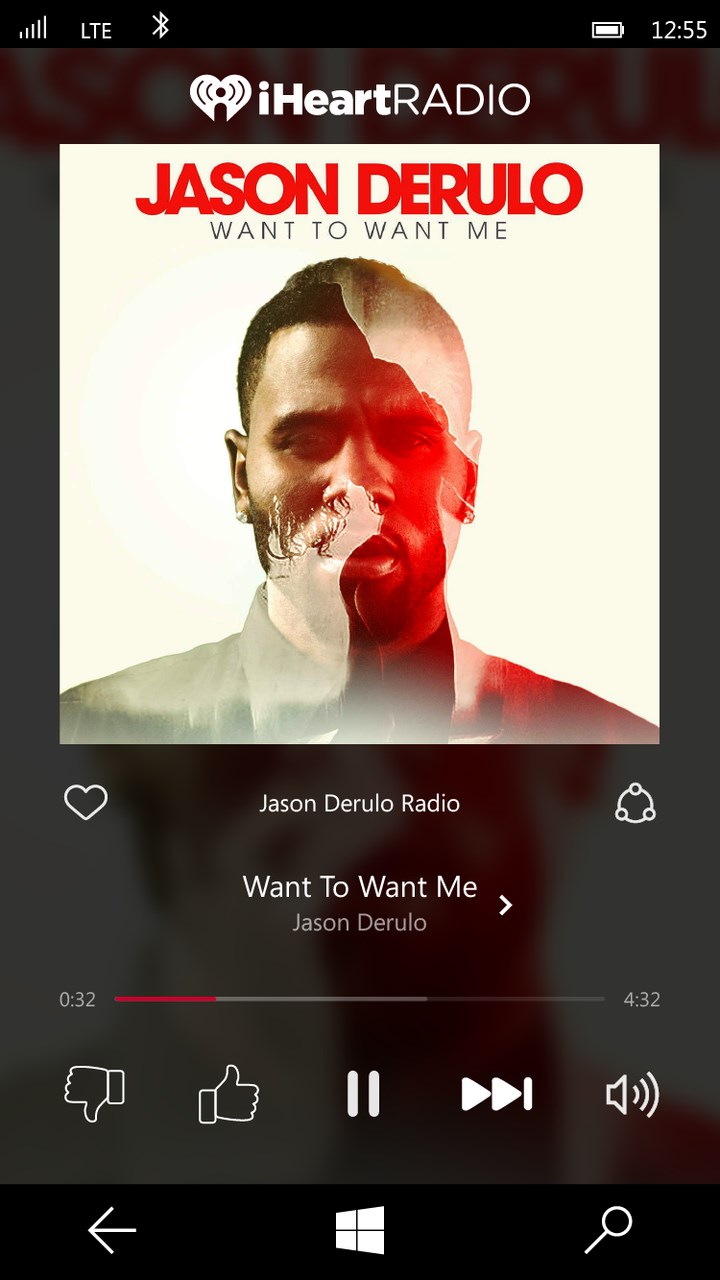This screenshot has width=720, height=1280.
Task: Favorite the Jason Derulo Radio station
Action: (86, 802)
